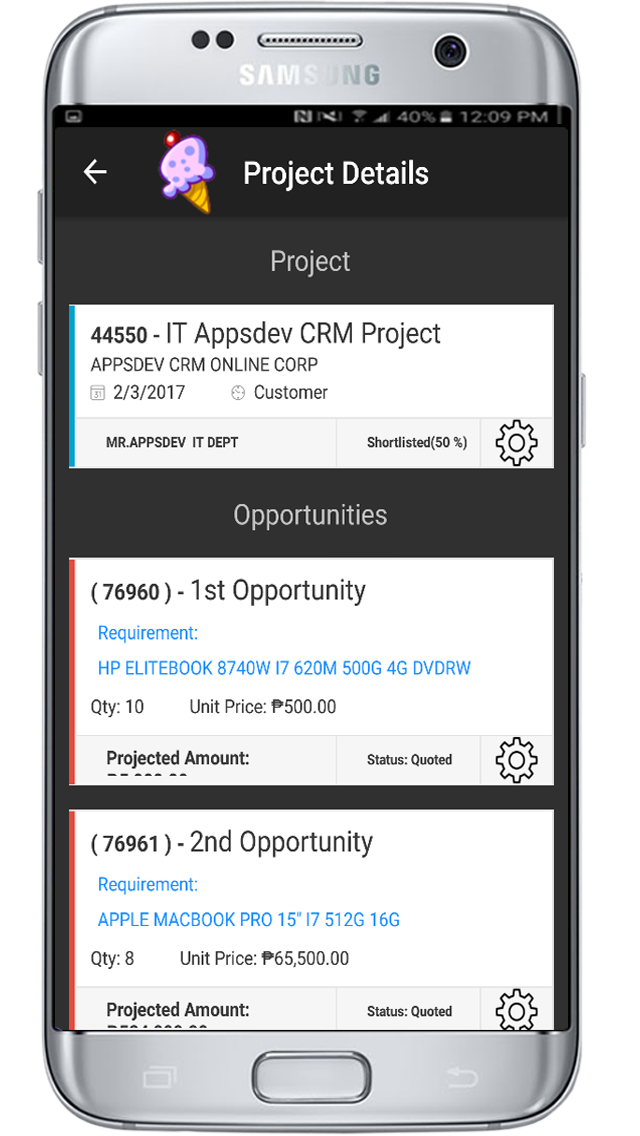640x1136 pixels.
Task: Open settings gear on the IT Appsdev CRM Project card
Action: [516, 443]
